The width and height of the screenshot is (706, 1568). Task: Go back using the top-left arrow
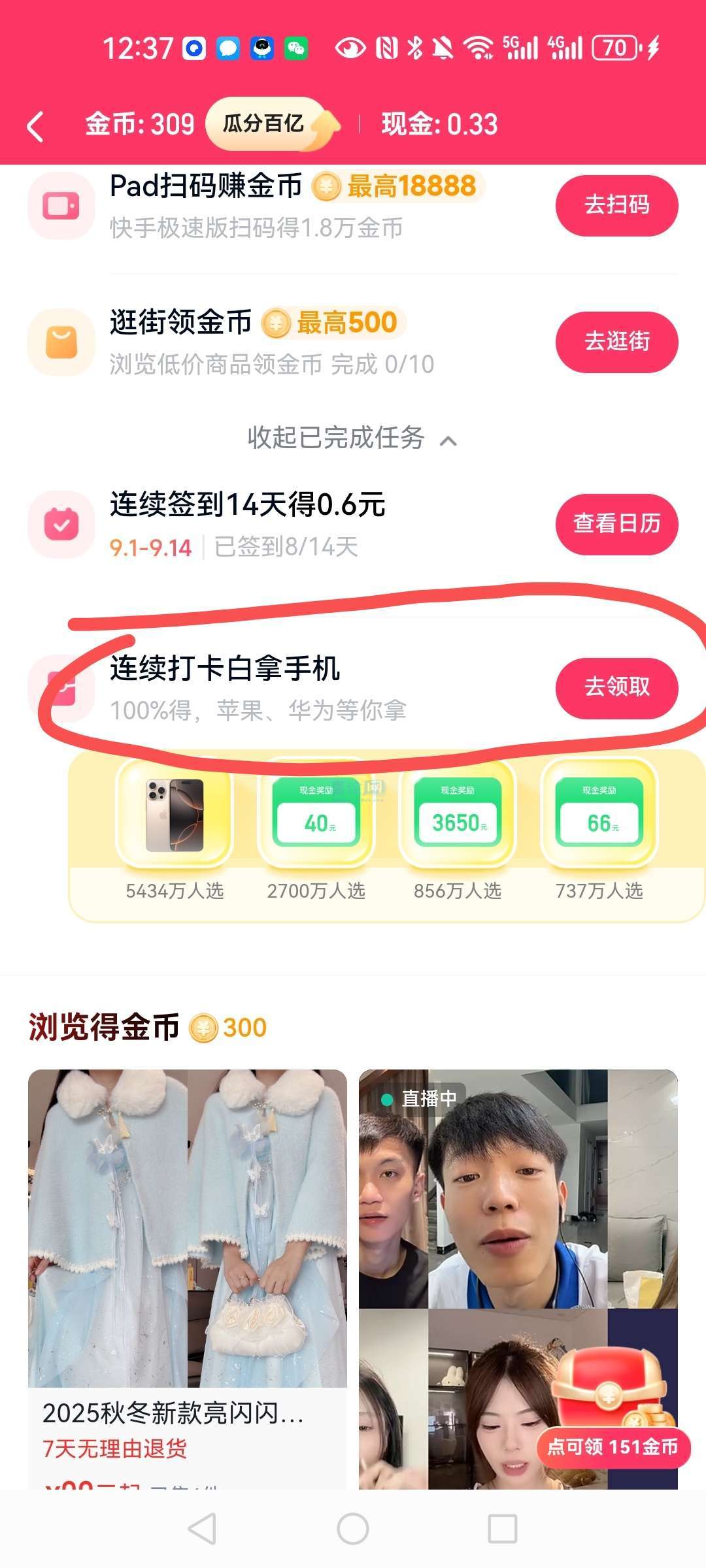click(35, 126)
